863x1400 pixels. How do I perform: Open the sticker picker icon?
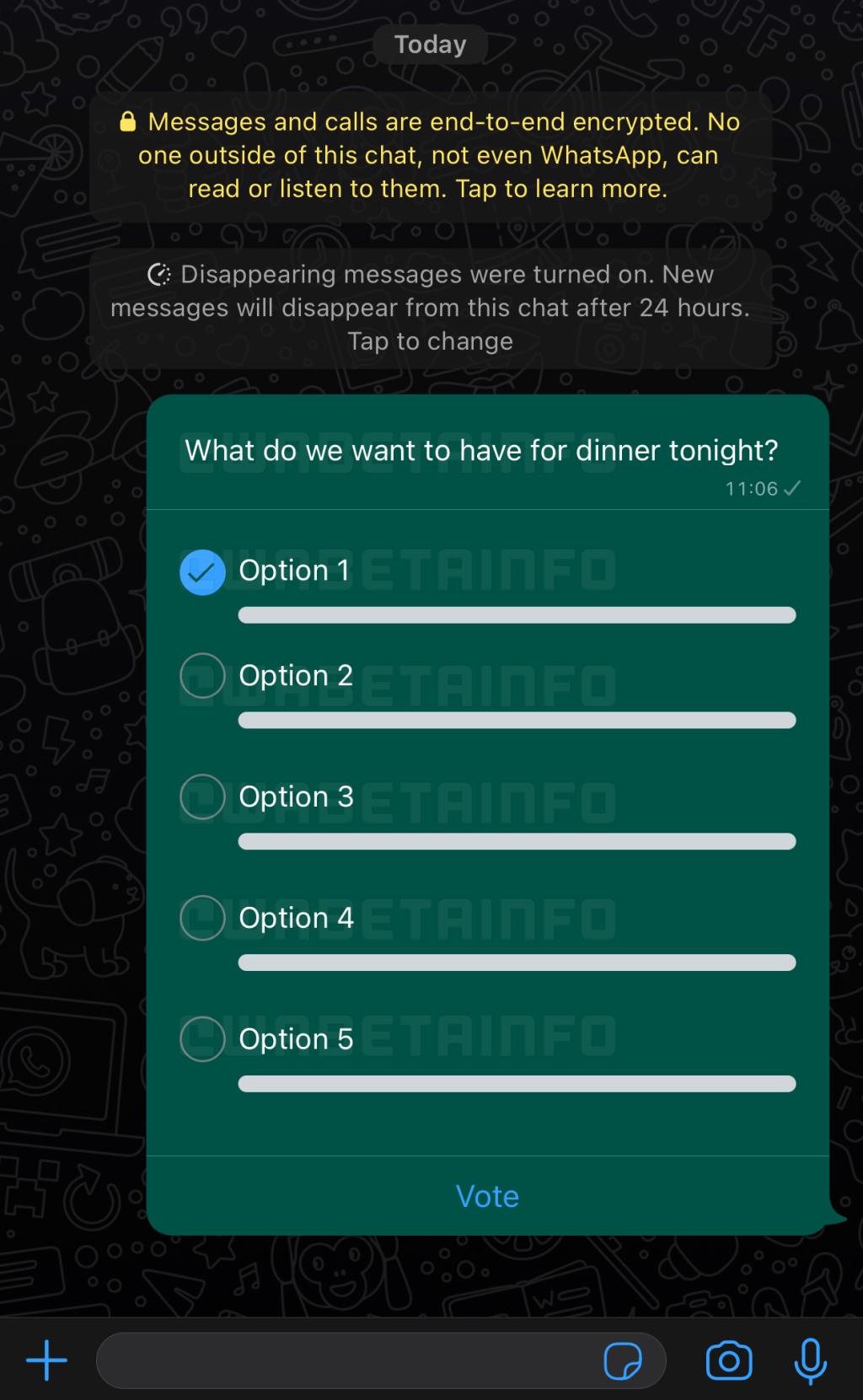coord(623,1360)
